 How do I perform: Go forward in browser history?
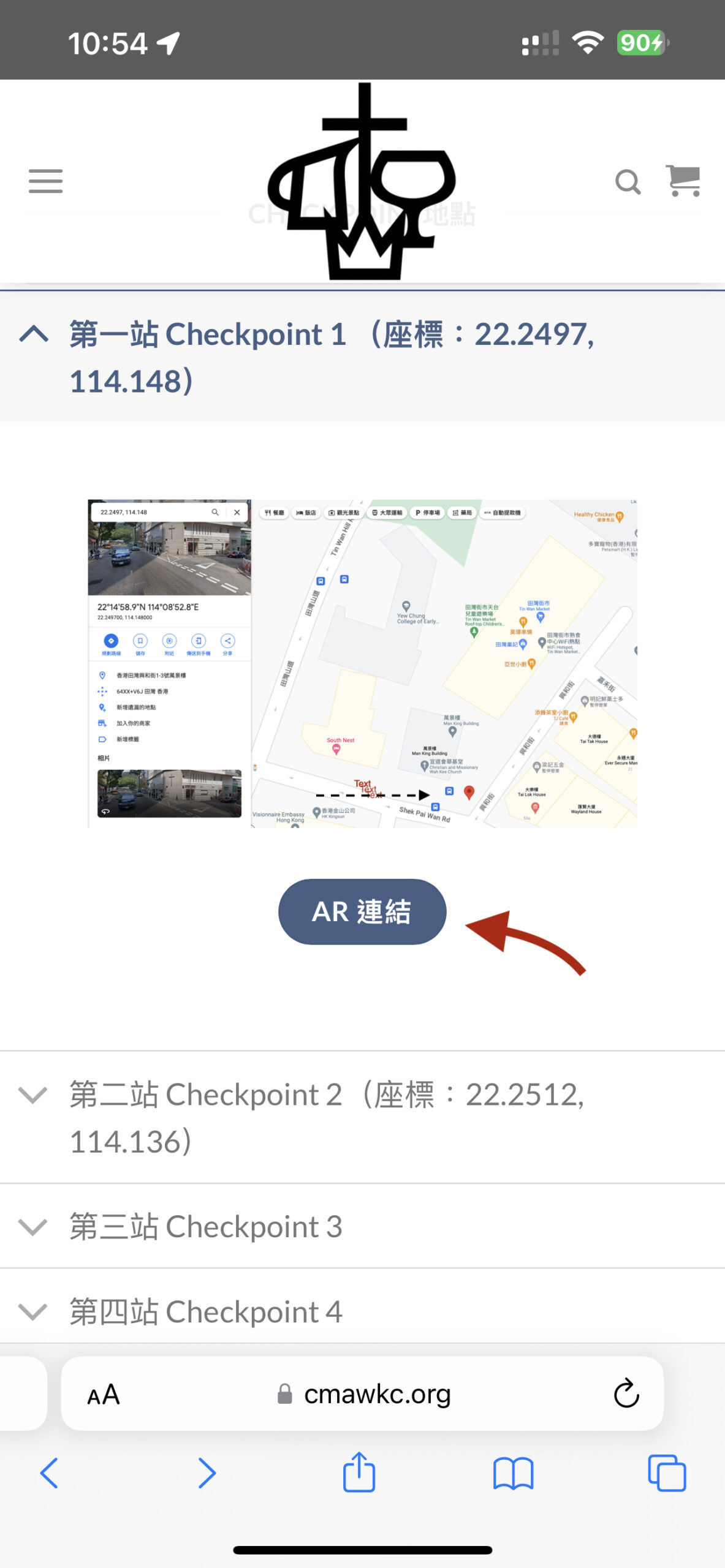(207, 1473)
